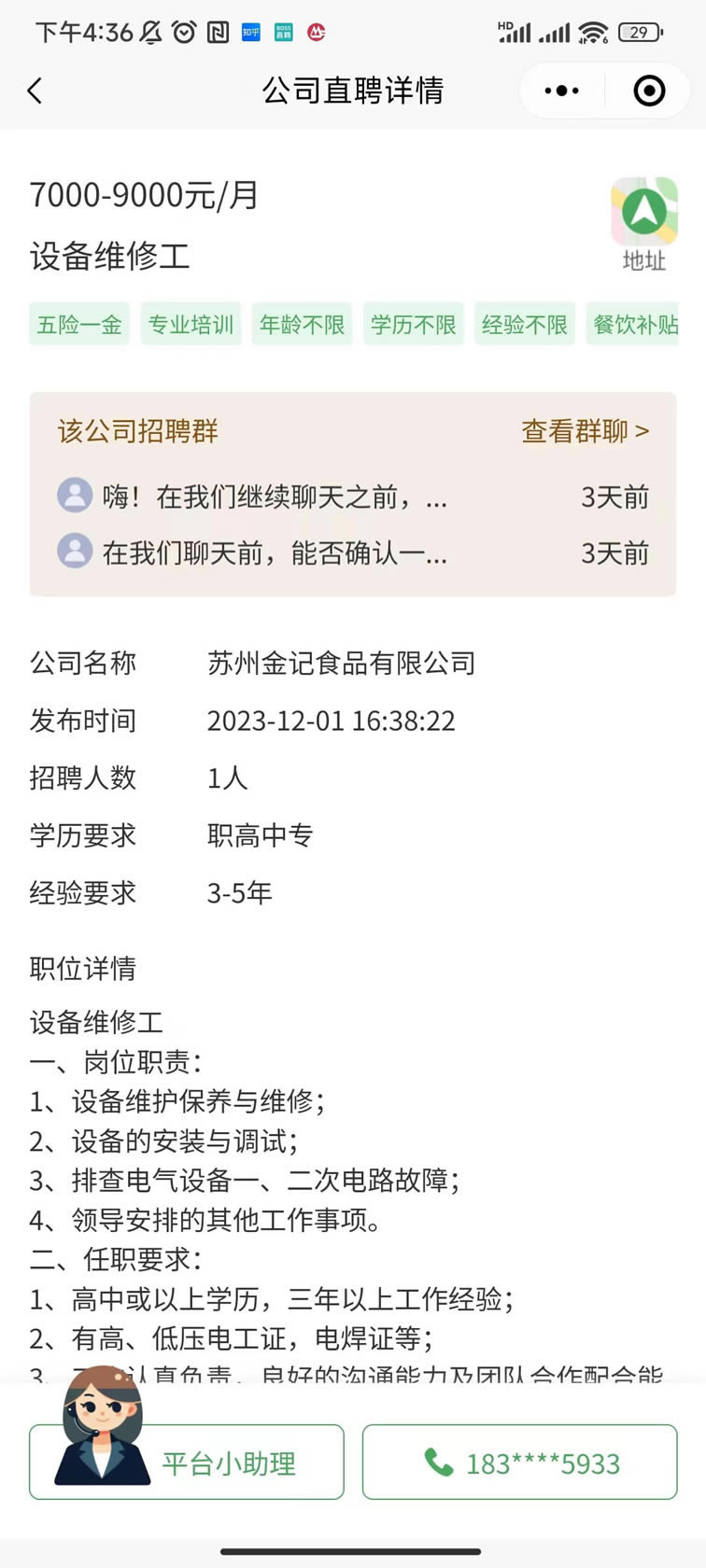The height and width of the screenshot is (1568, 706).
Task: Open the message 在我们聊天前，能否确认一…
Action: click(353, 553)
